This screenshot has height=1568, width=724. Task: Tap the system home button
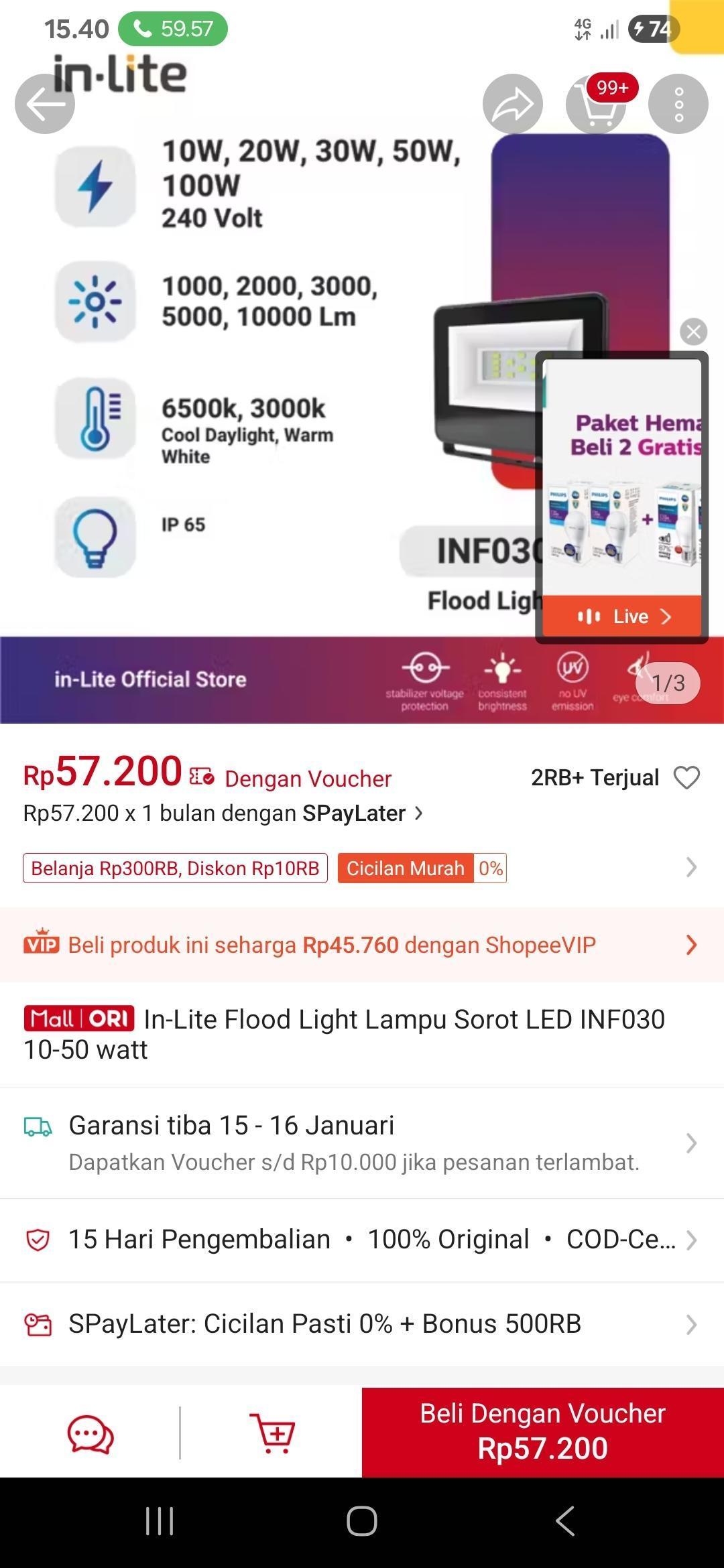click(x=362, y=1521)
